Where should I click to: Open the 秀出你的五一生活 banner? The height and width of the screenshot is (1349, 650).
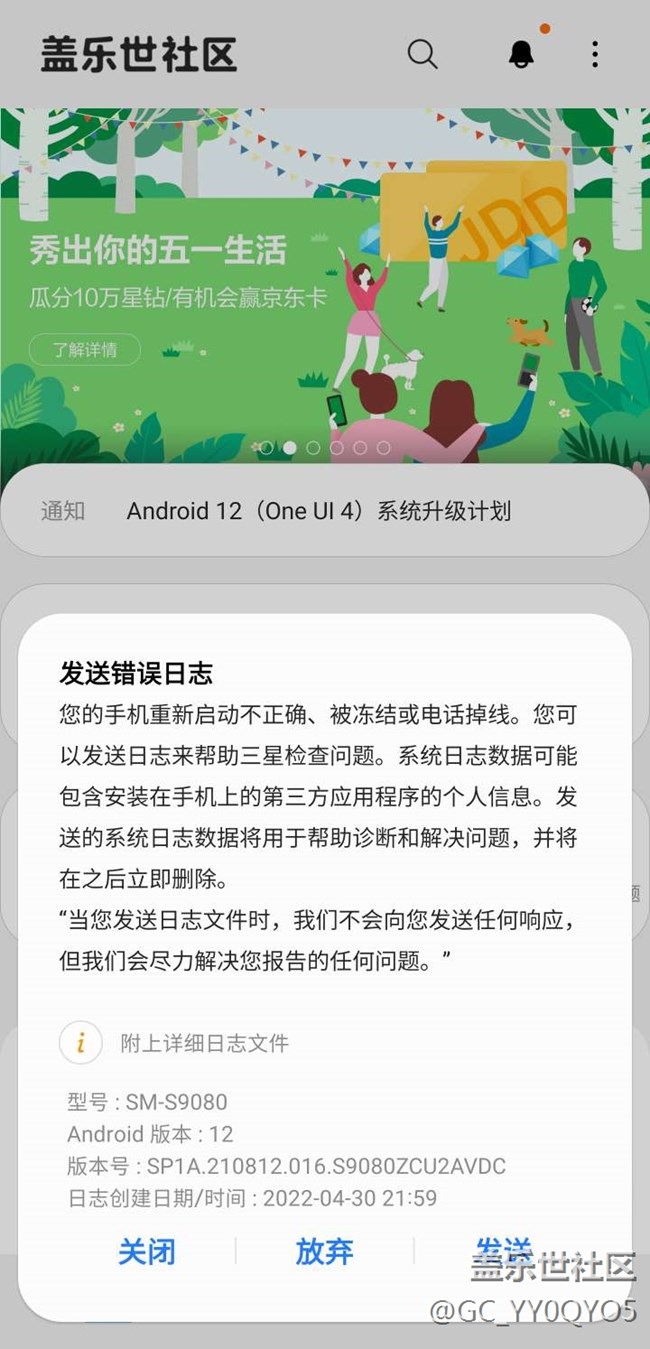point(157,250)
